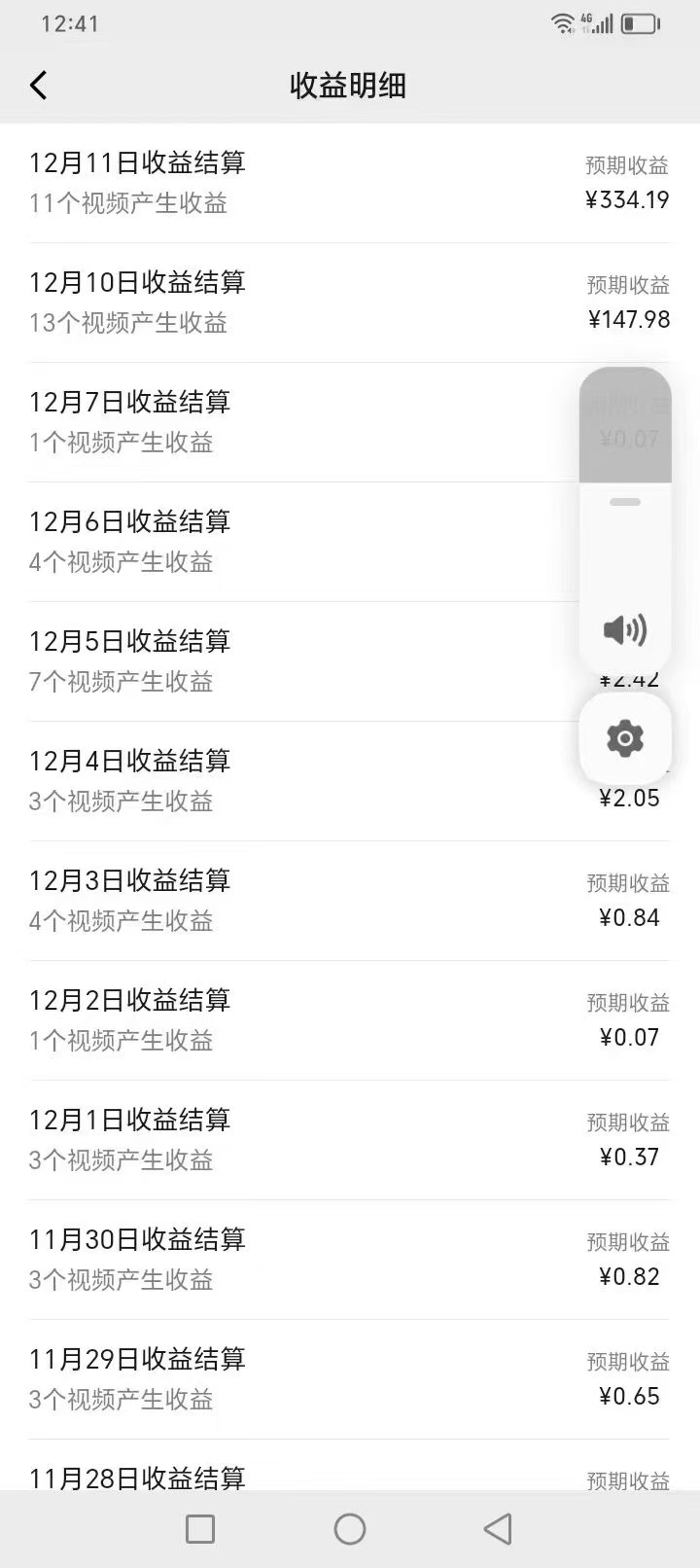700x1568 pixels.
Task: Select the 12月5日收益结算 row
Action: point(292,660)
